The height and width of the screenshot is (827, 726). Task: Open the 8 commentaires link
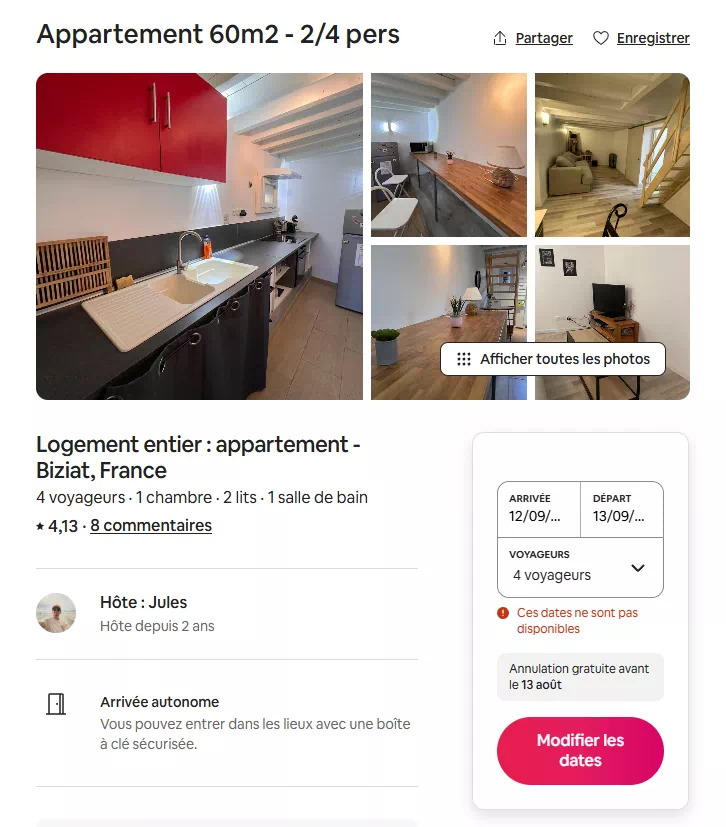point(151,525)
